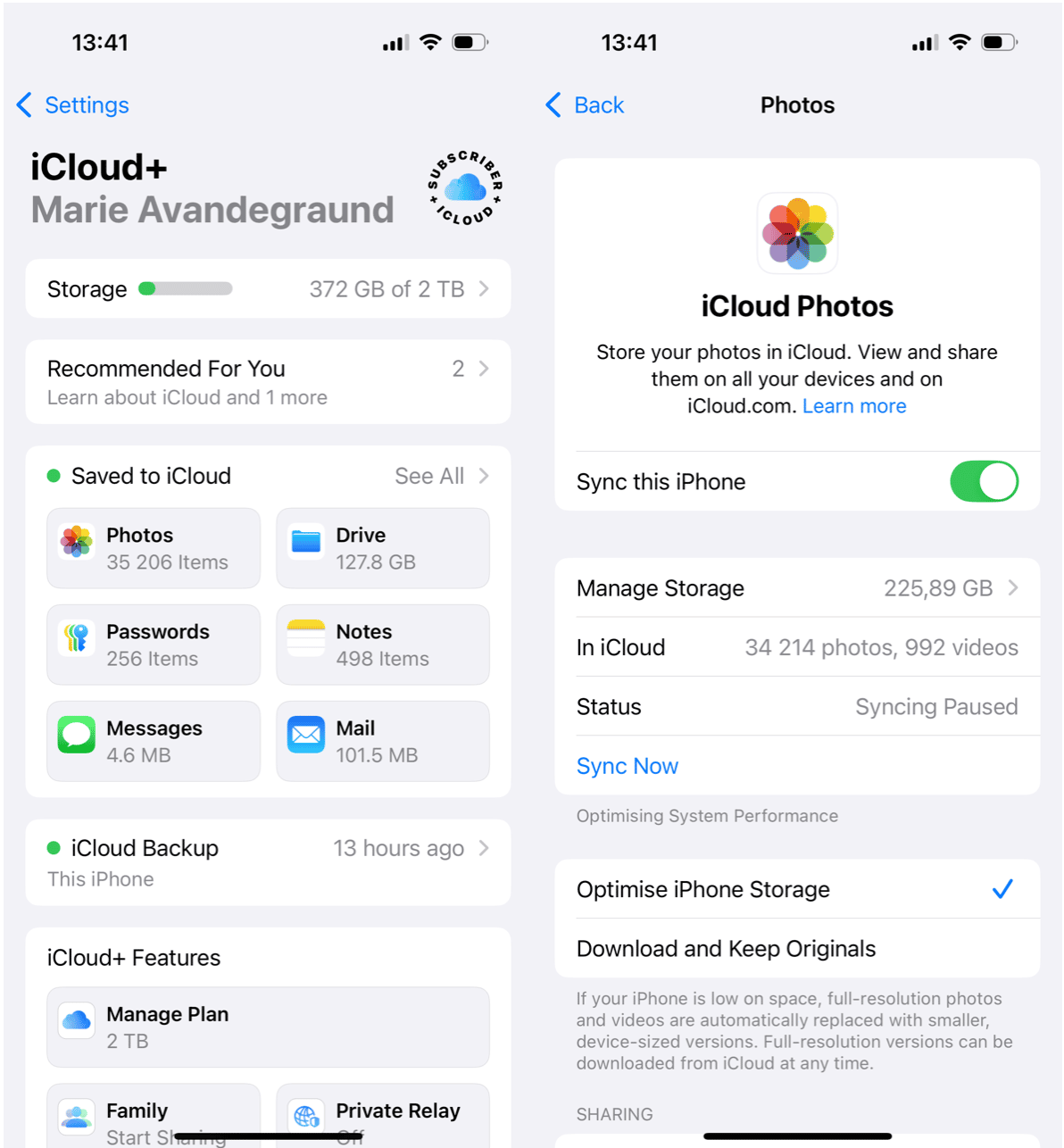
Task: Open the Notes card
Action: [383, 645]
